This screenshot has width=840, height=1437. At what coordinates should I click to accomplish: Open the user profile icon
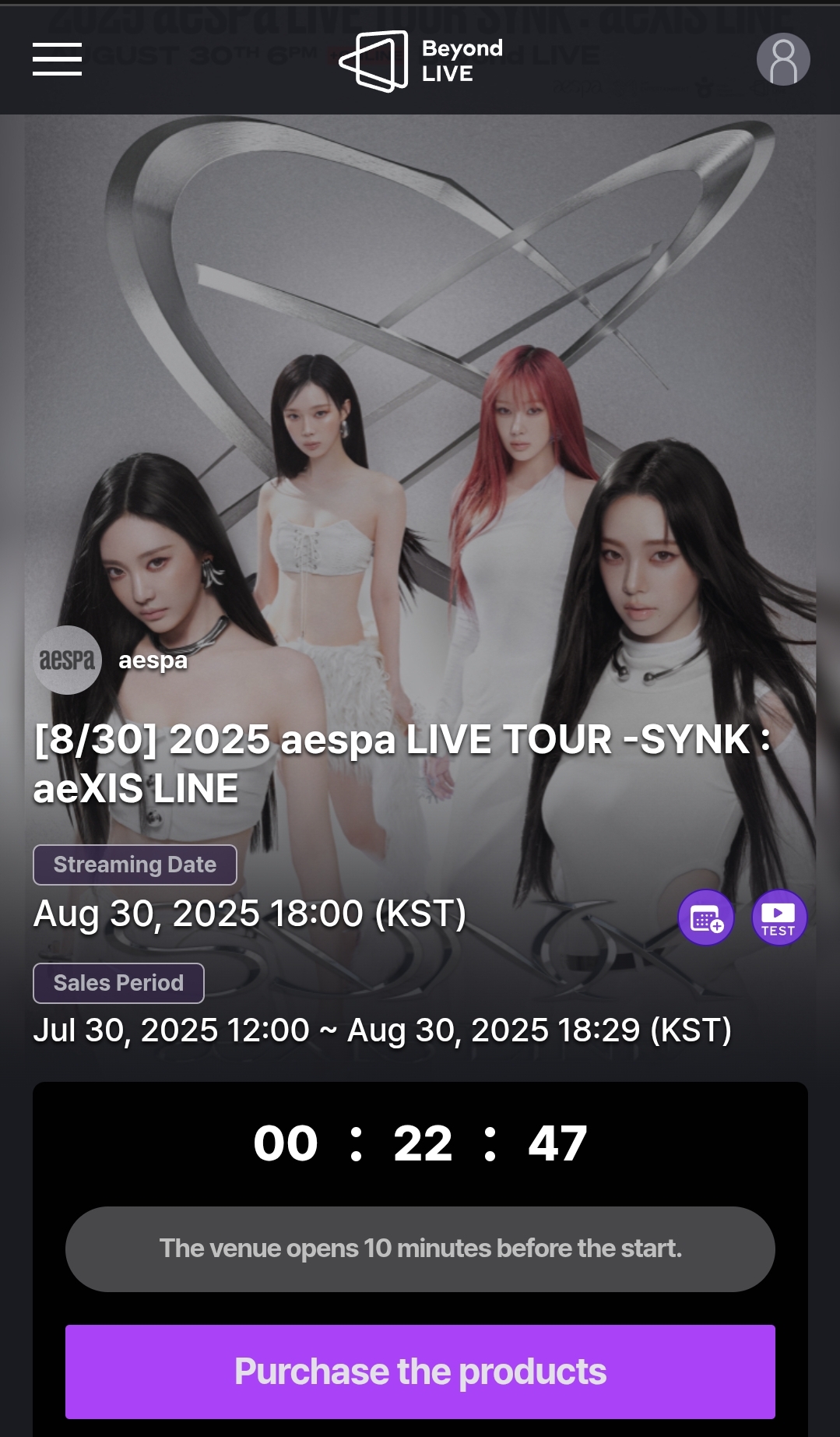tap(783, 59)
